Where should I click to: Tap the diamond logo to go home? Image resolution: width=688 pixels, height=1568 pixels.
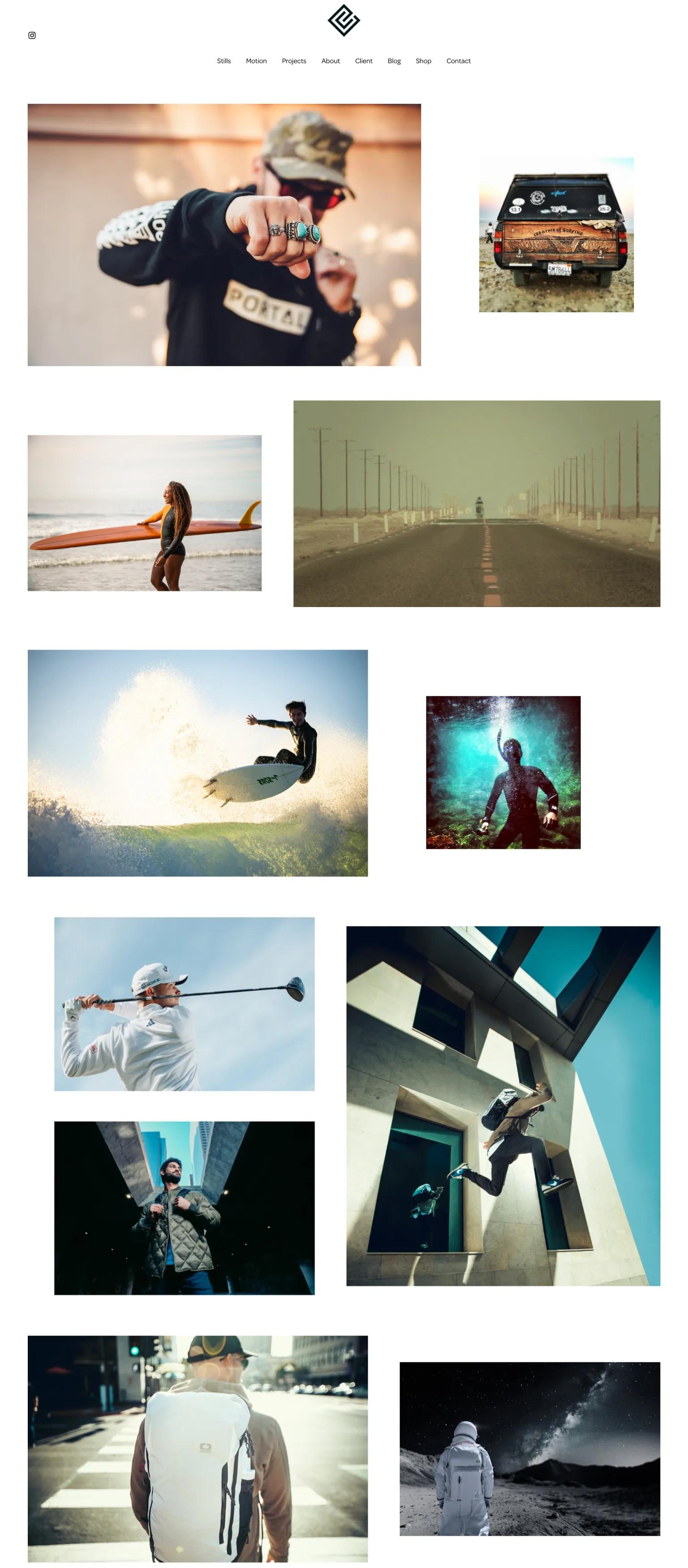344,20
